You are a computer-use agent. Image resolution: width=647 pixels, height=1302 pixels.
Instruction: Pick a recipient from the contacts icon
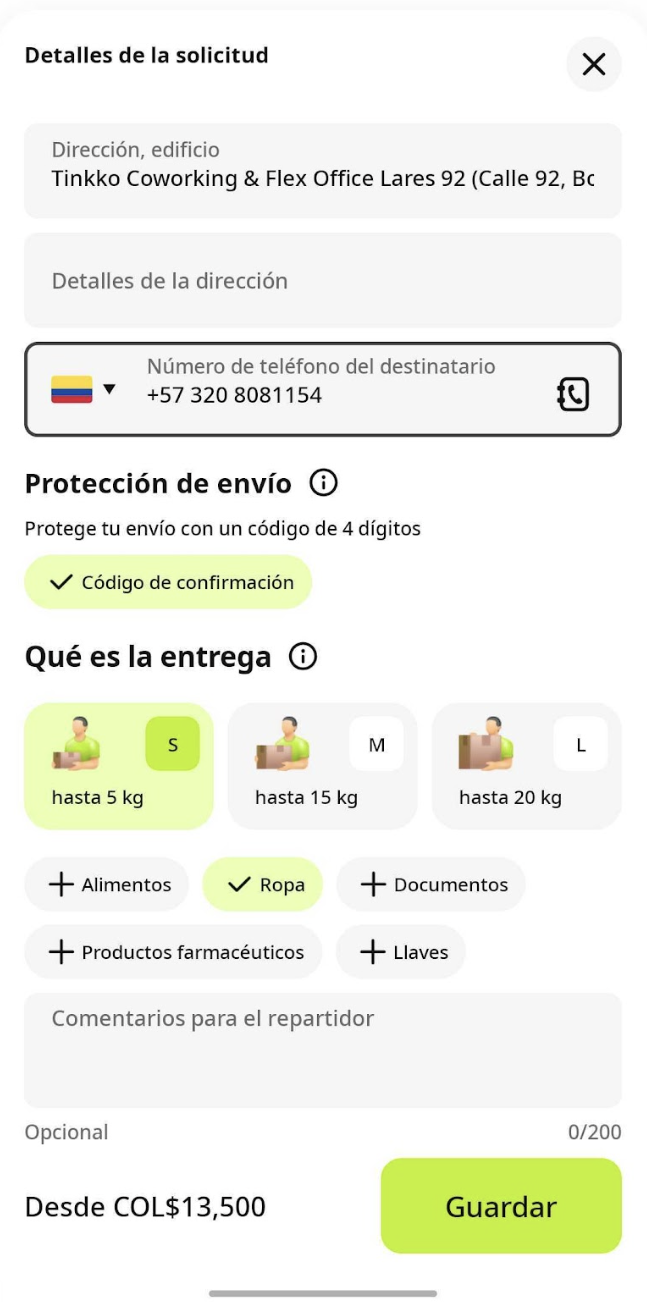tap(572, 395)
